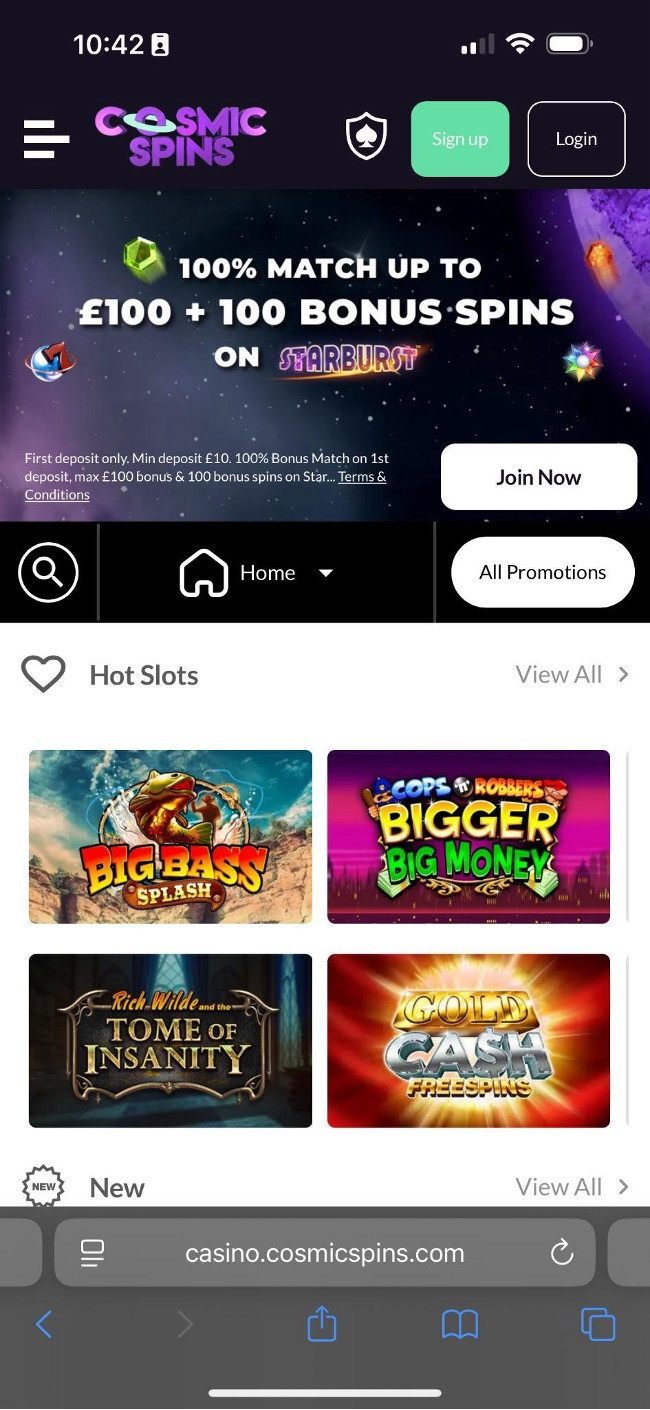
Task: Tap the casino.cosmicspins.com address bar
Action: pyautogui.click(x=324, y=1253)
